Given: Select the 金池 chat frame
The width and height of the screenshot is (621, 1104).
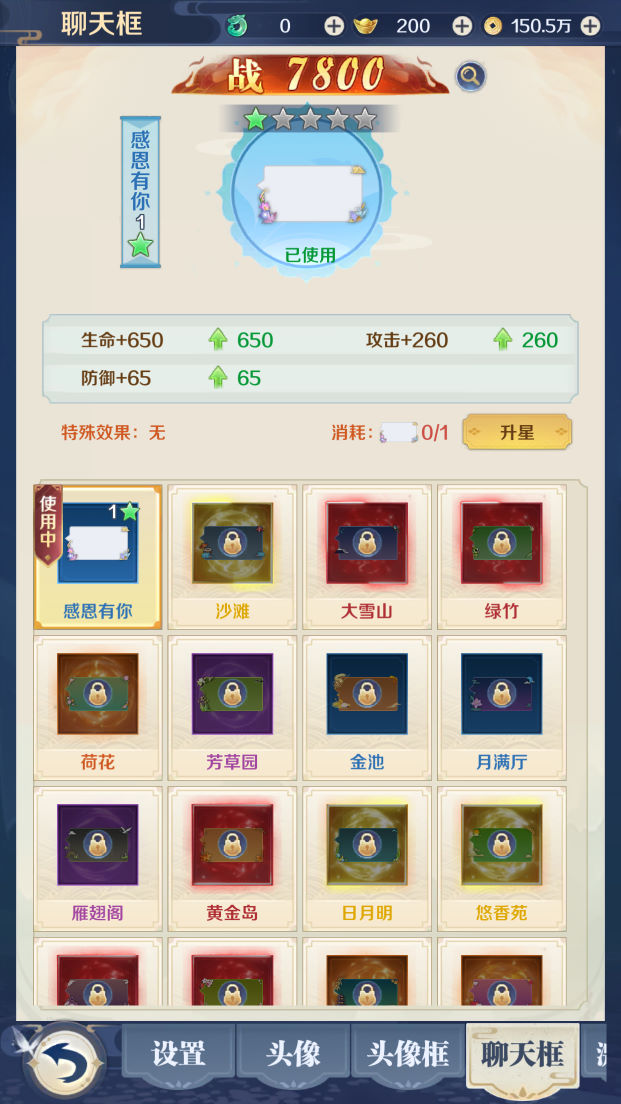Looking at the screenshot, I should pyautogui.click(x=367, y=707).
